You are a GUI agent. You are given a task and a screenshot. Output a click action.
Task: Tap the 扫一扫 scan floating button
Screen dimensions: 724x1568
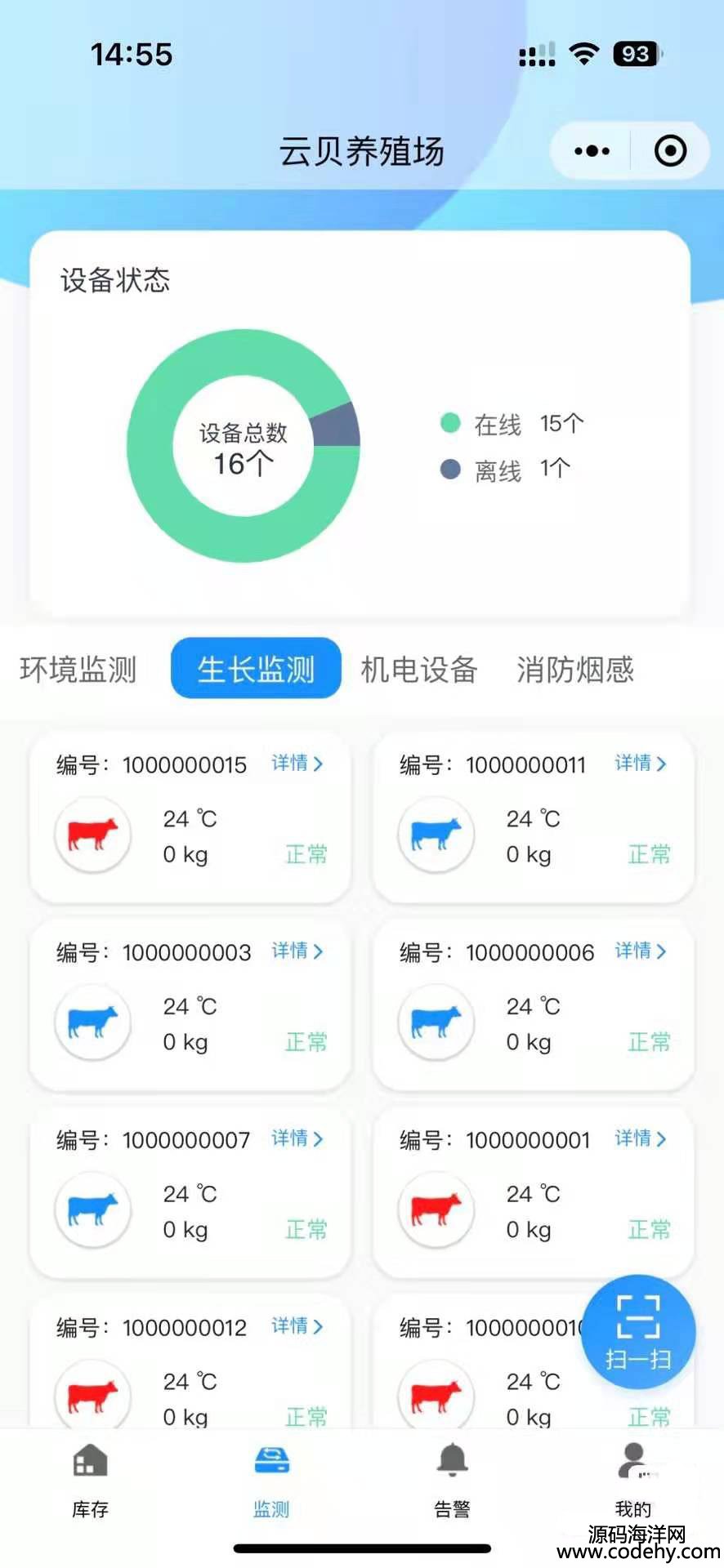pos(638,1332)
